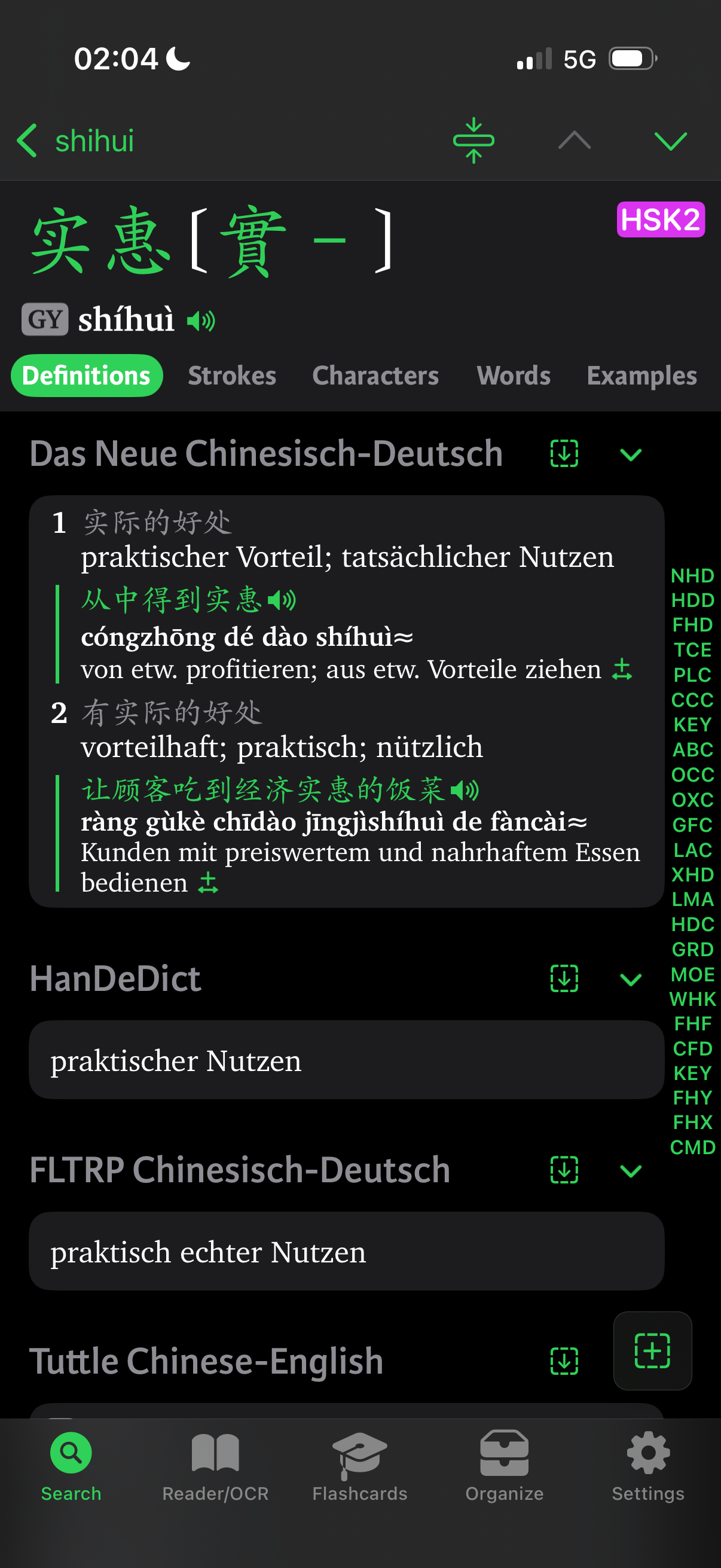
Task: Open the Organize tab
Action: (x=504, y=1466)
